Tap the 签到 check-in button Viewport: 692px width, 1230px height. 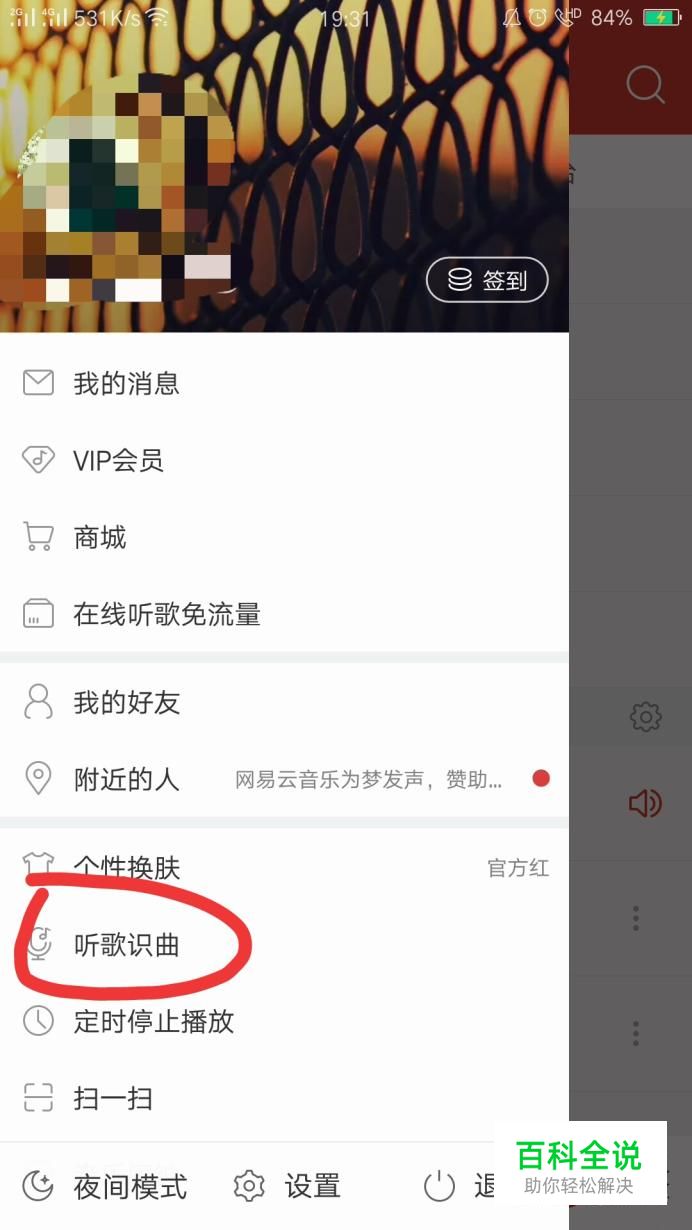click(487, 280)
